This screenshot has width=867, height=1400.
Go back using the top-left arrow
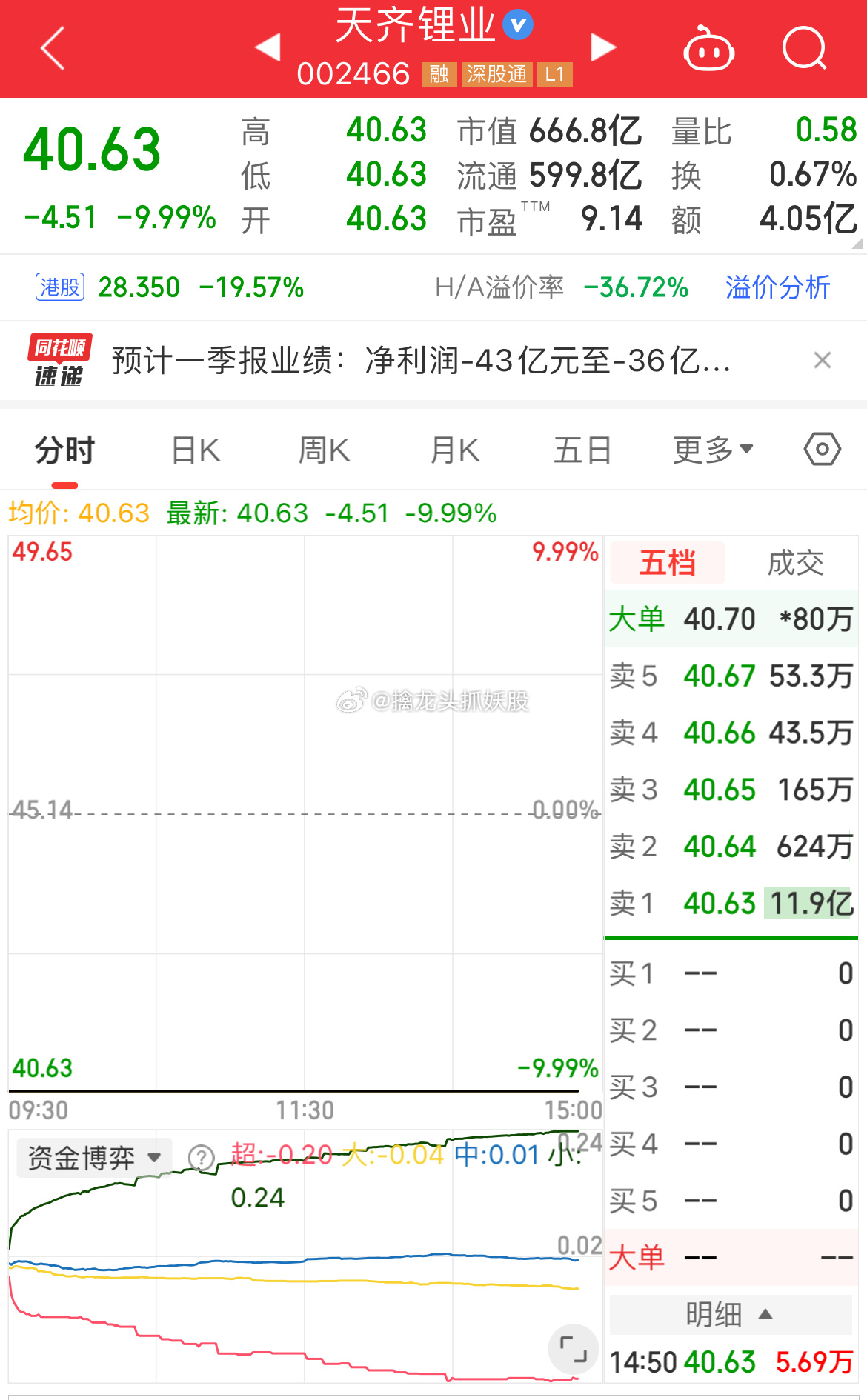[53, 48]
